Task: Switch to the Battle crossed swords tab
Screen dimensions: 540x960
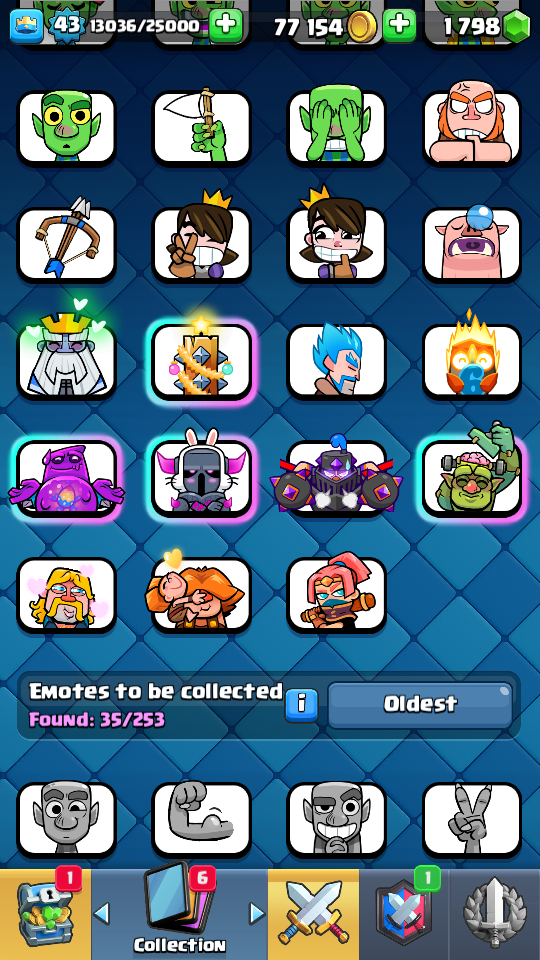Action: [313, 914]
